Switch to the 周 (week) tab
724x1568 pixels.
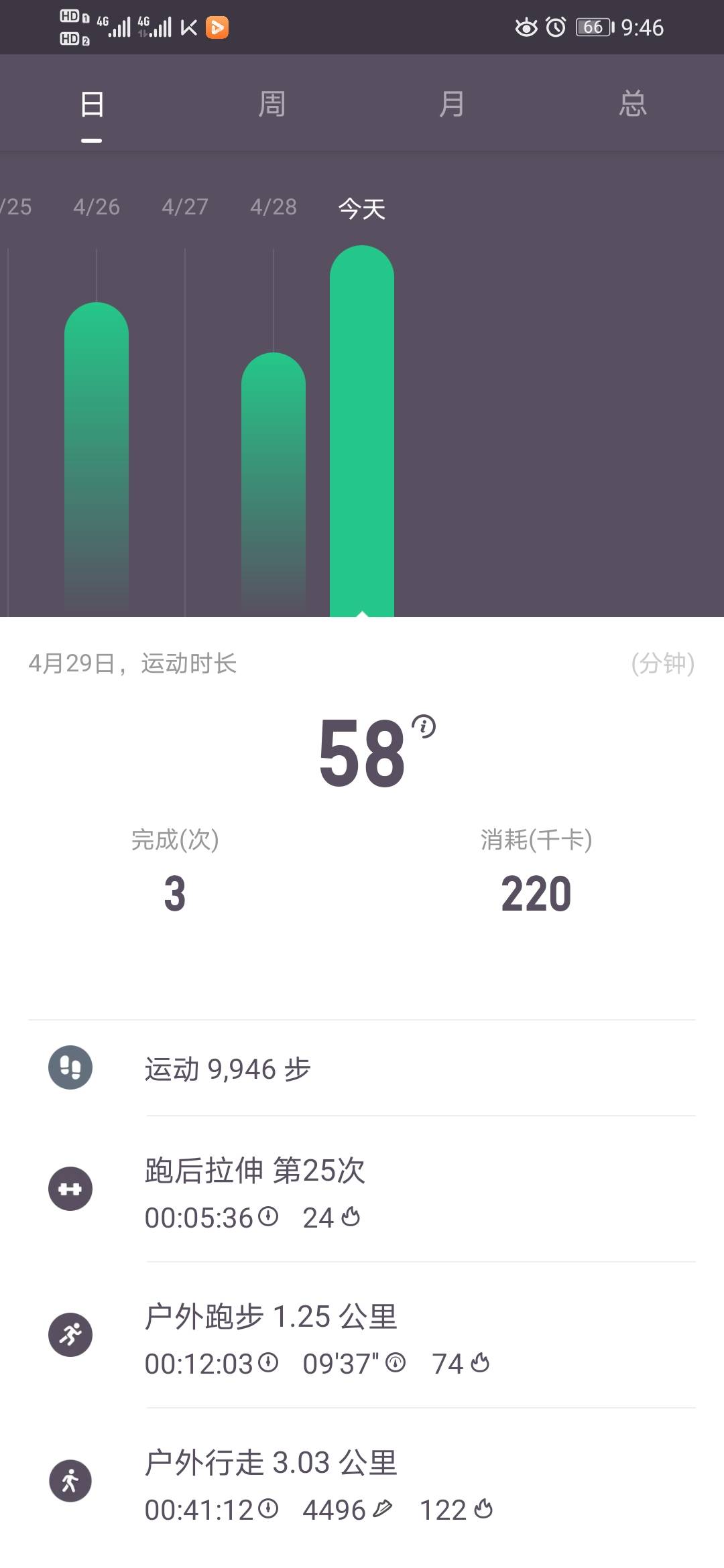[x=271, y=105]
